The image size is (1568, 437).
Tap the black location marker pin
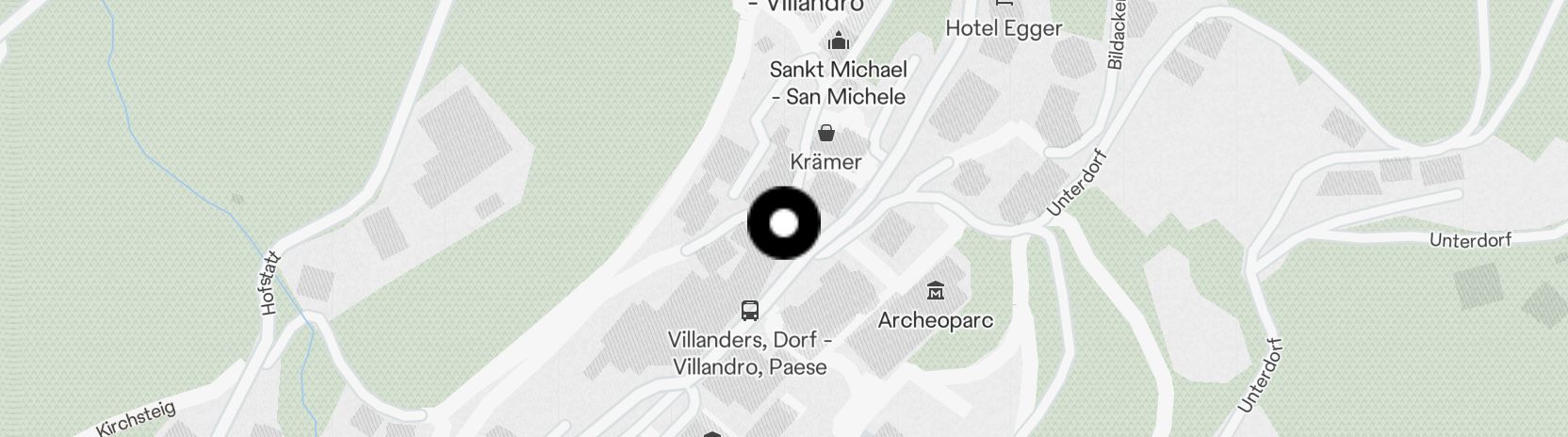[784, 224]
